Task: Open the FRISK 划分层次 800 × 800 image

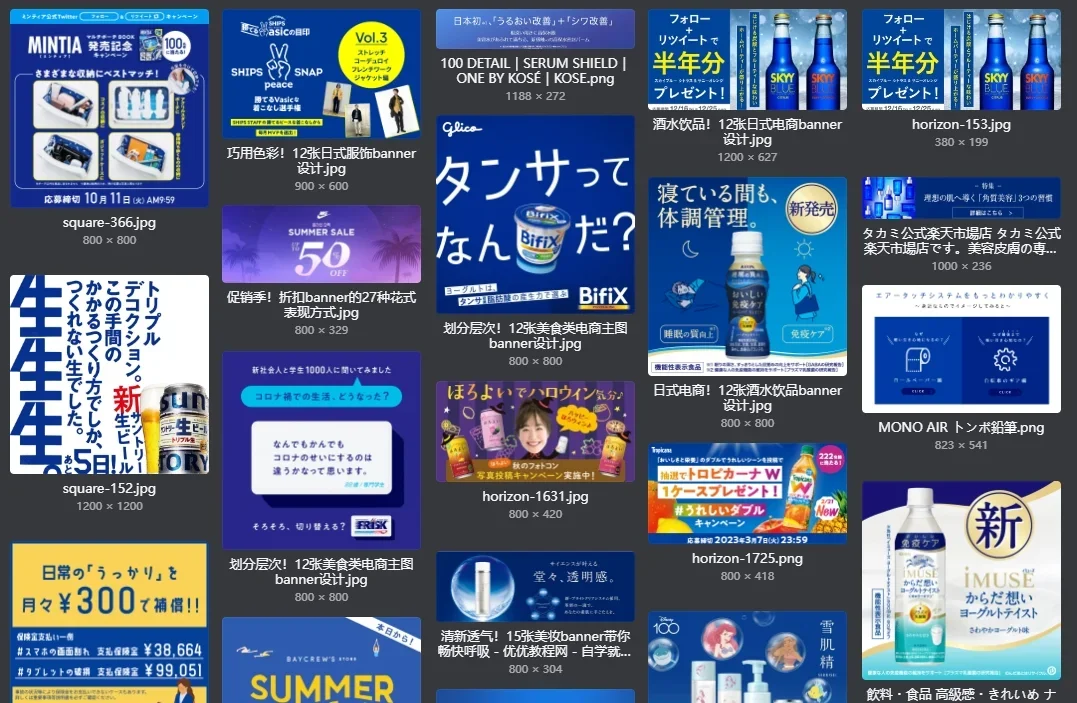Action: point(321,450)
